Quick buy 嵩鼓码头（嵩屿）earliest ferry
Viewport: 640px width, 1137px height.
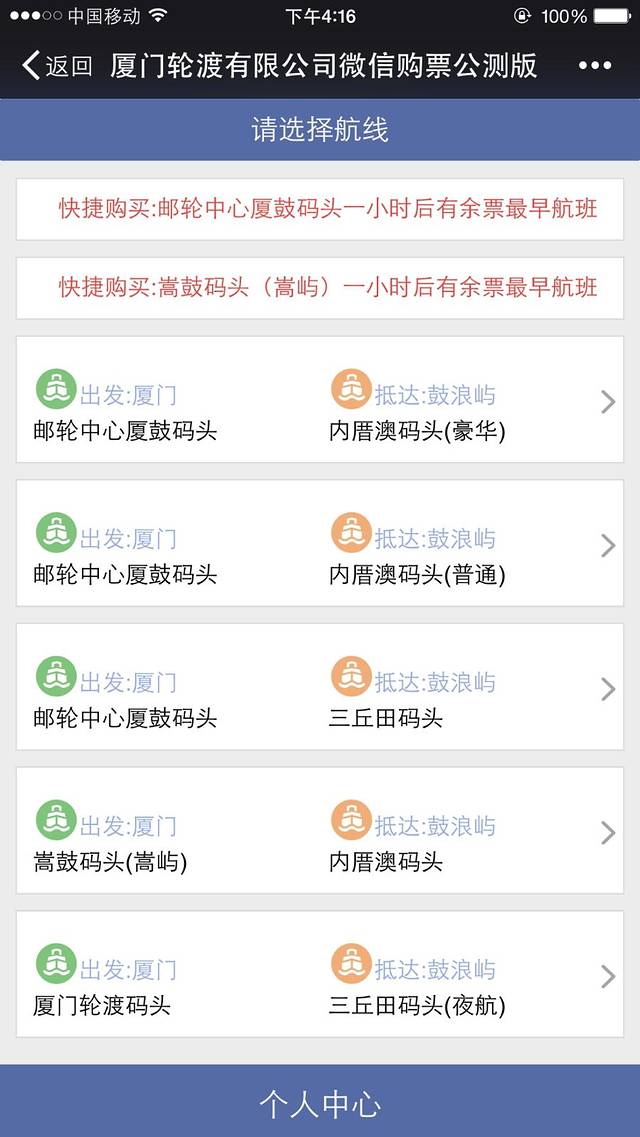tap(320, 288)
